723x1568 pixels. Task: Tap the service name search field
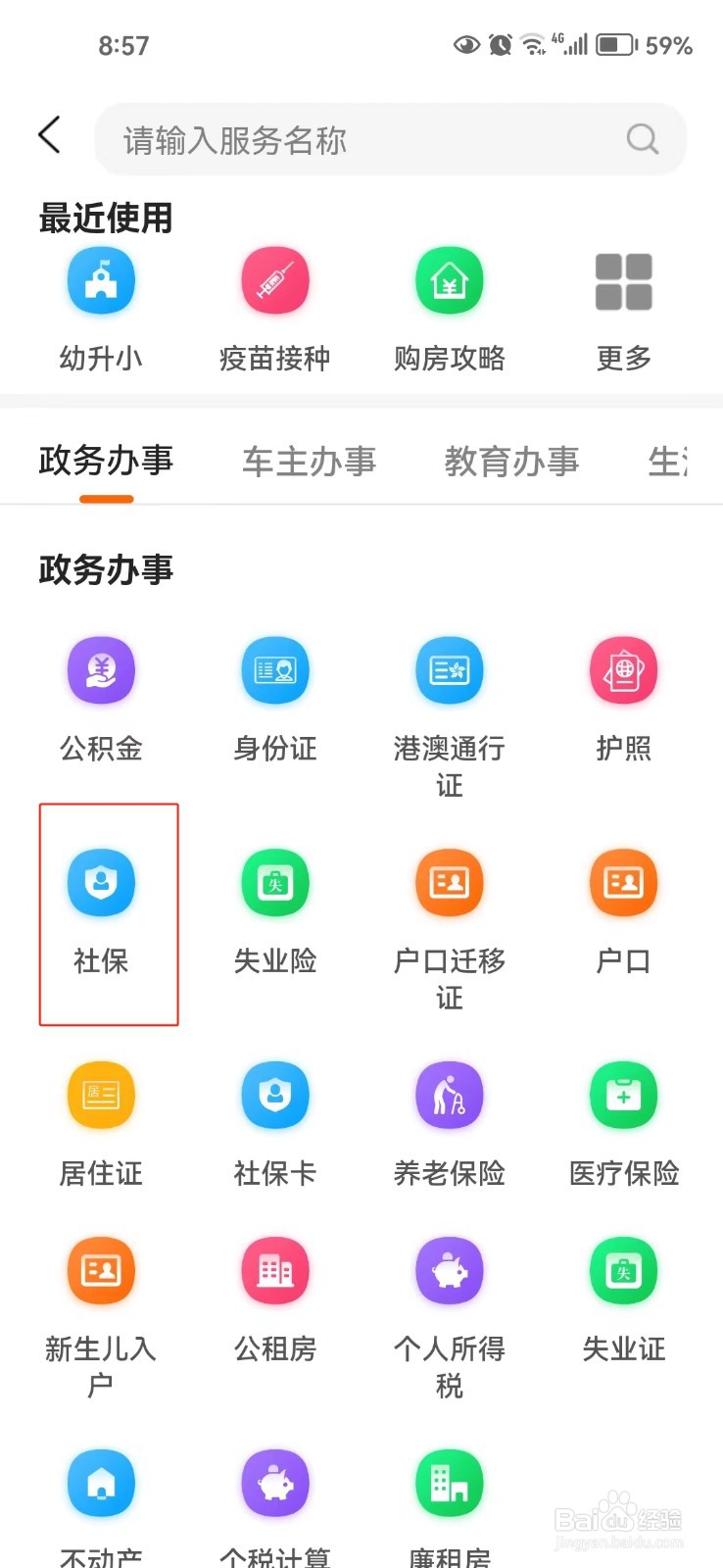[362, 139]
